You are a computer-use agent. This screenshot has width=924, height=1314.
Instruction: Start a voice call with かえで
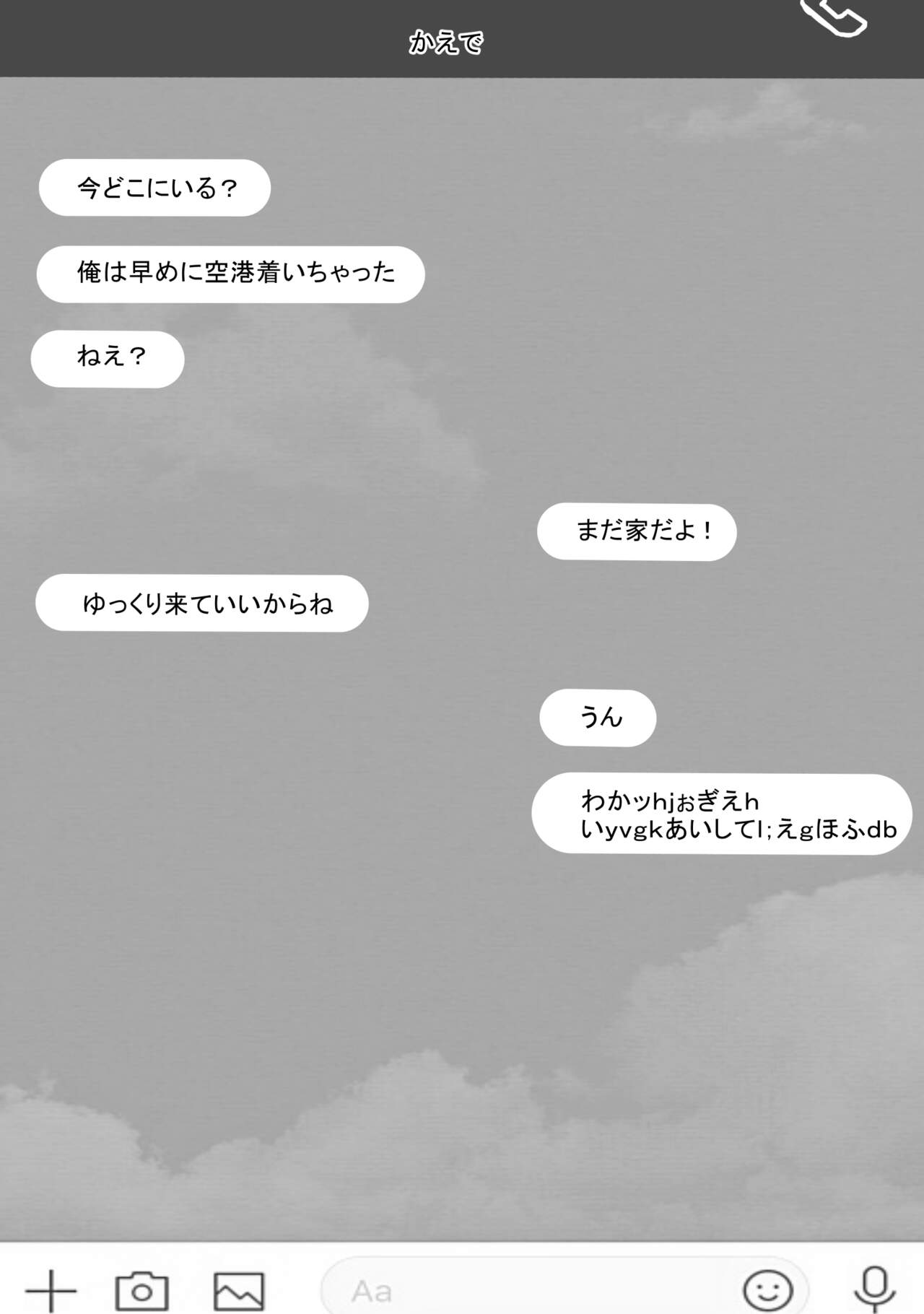click(834, 16)
